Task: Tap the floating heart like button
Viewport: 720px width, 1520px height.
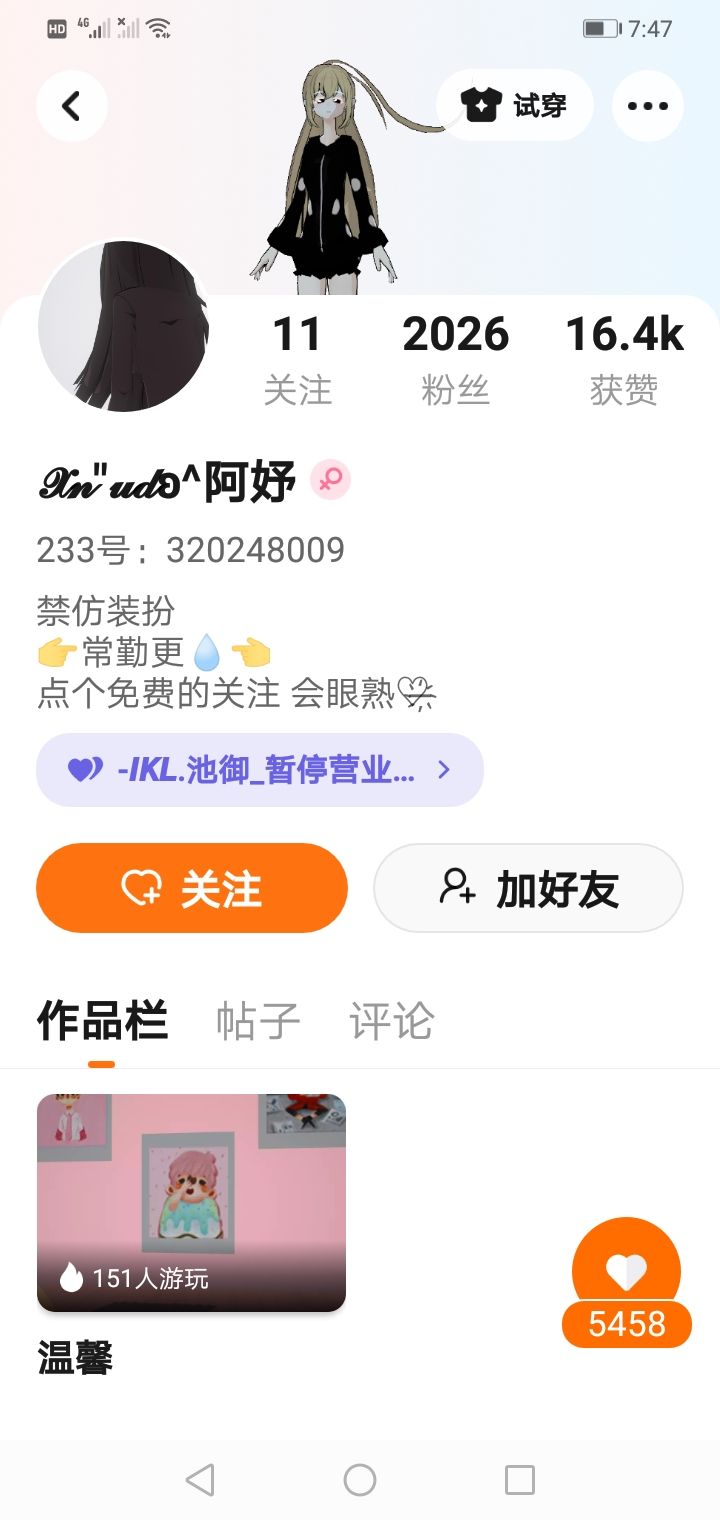Action: (x=626, y=1272)
